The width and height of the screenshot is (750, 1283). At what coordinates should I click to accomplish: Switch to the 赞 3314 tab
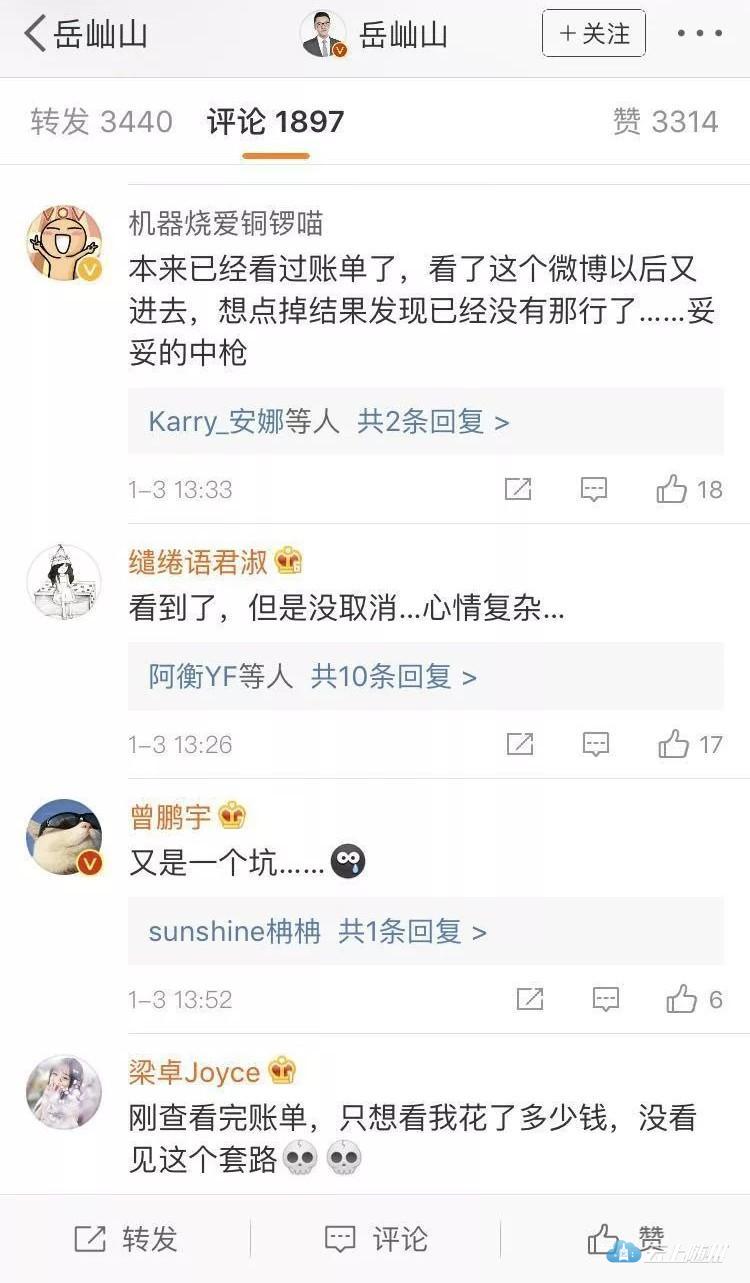[665, 122]
